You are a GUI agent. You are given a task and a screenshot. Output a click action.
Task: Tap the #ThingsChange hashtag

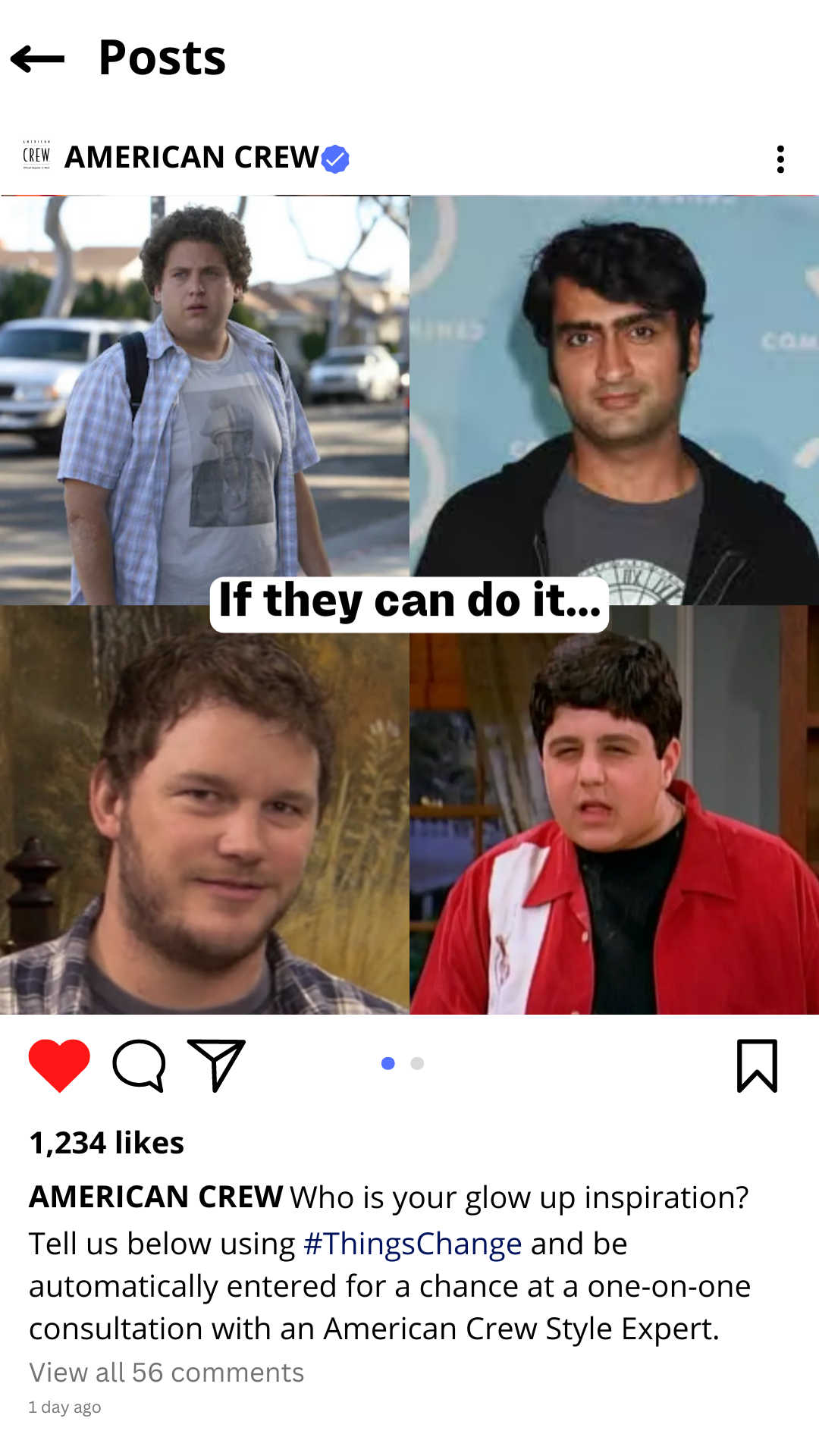coord(413,1244)
